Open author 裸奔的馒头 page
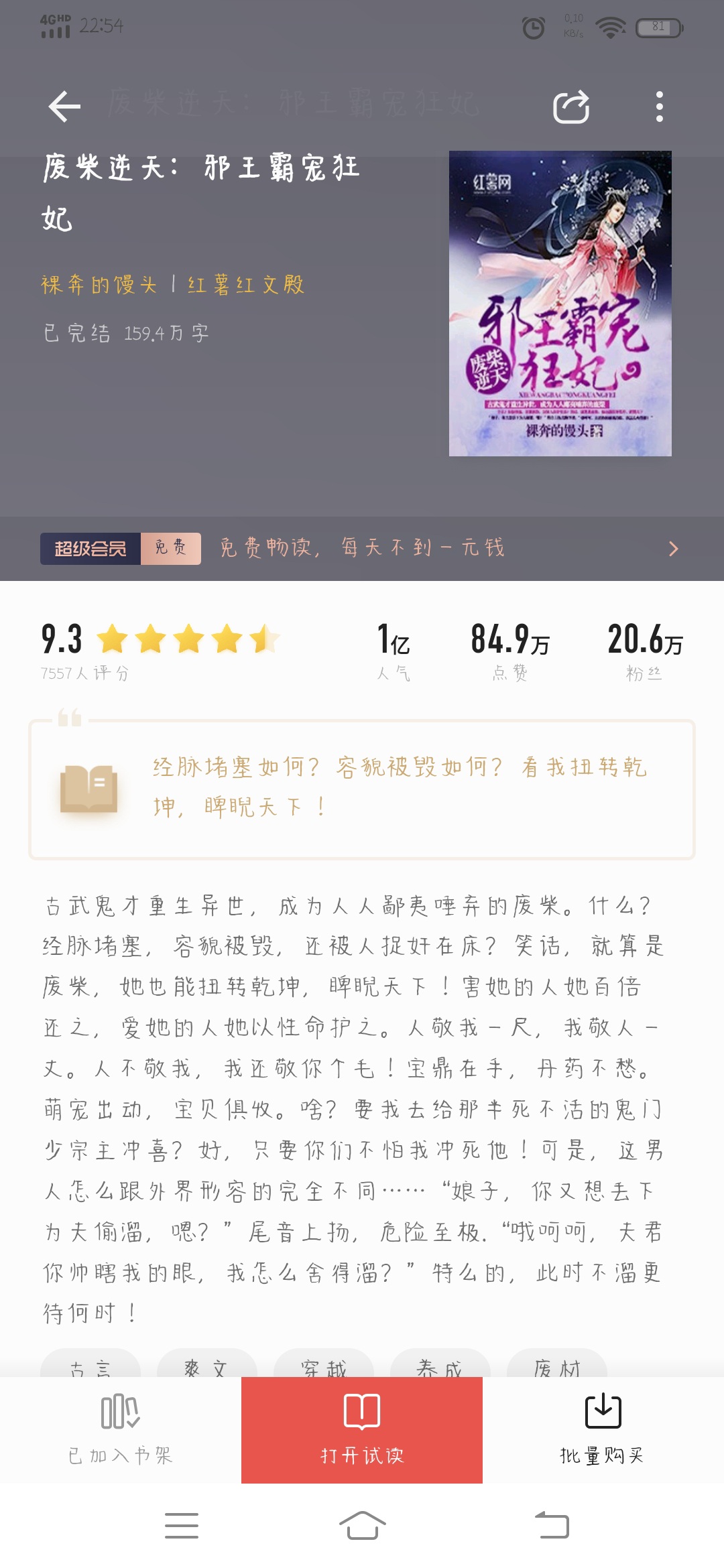Viewport: 724px width, 1568px height. point(99,285)
